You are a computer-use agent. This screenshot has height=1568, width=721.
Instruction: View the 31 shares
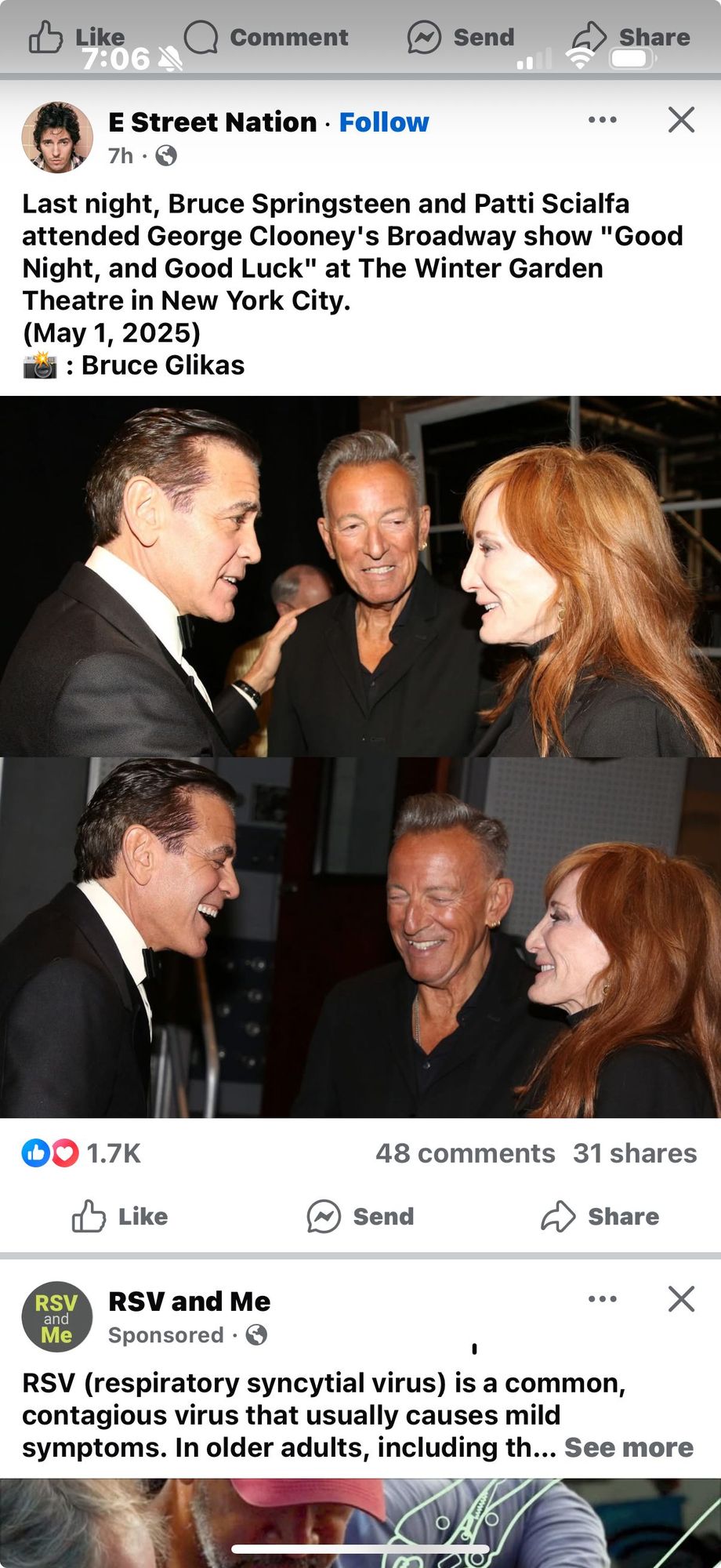click(635, 1153)
